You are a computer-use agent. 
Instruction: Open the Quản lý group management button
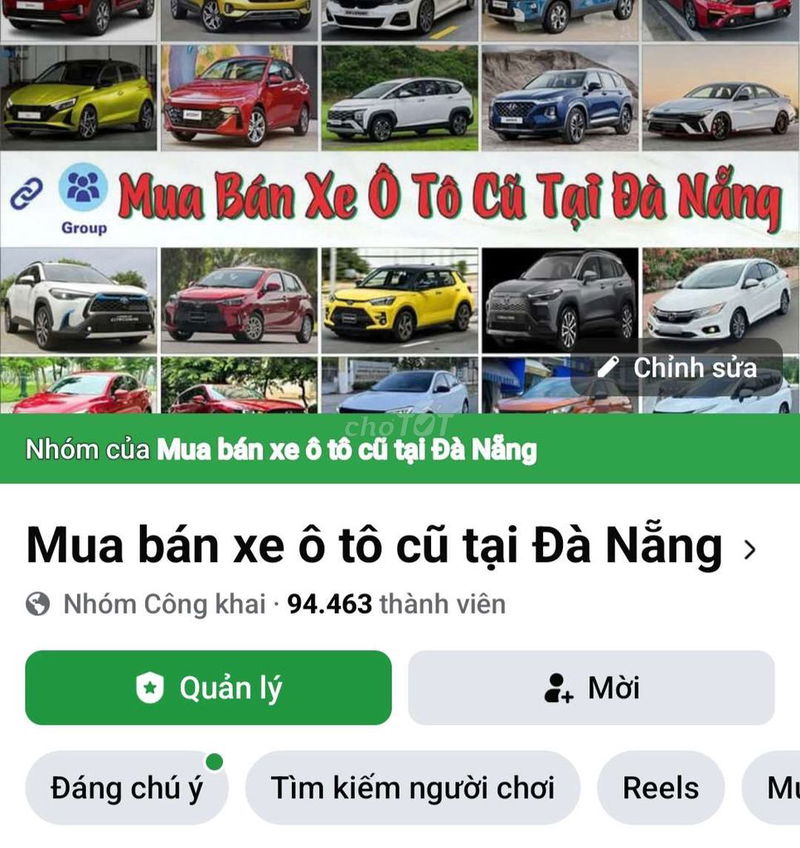[x=208, y=688]
